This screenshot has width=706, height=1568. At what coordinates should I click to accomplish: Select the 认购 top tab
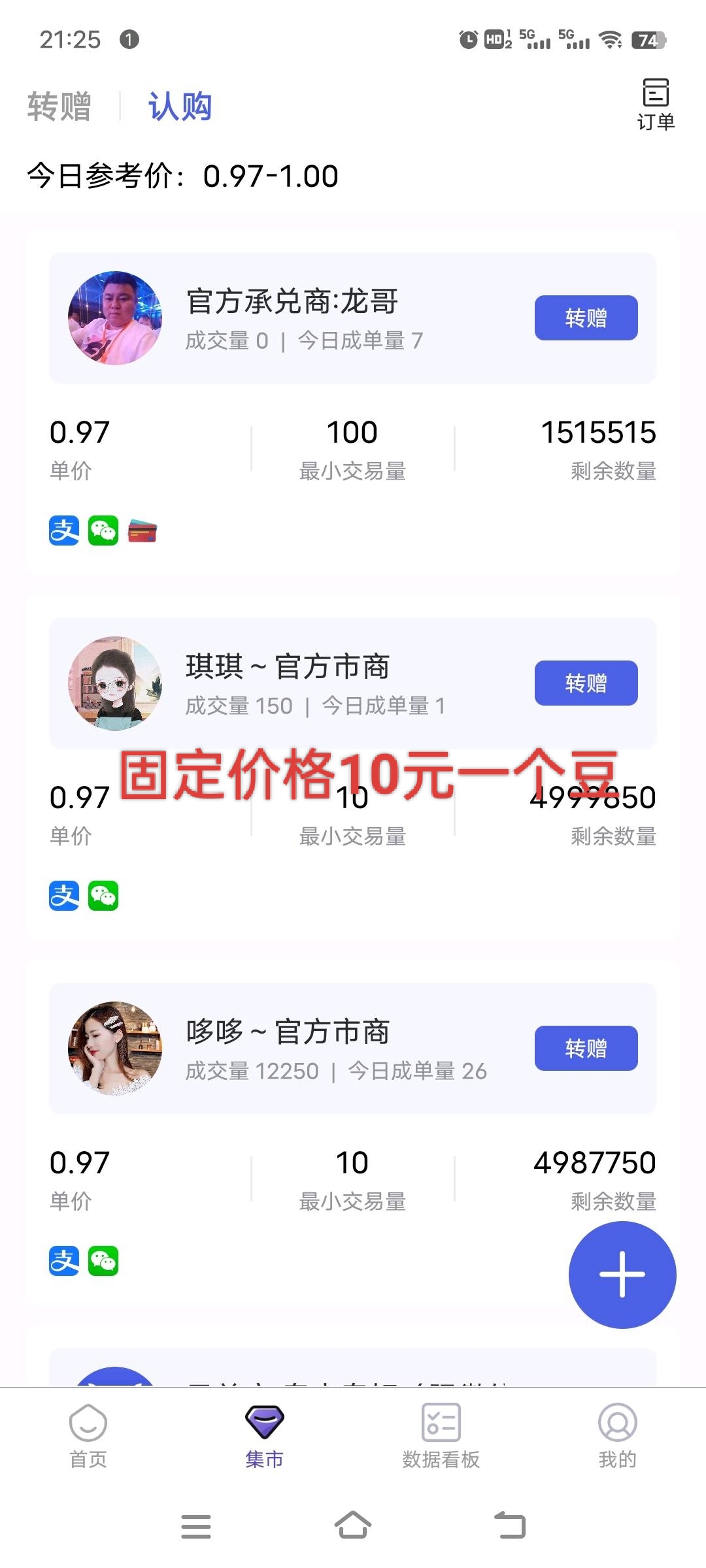180,106
